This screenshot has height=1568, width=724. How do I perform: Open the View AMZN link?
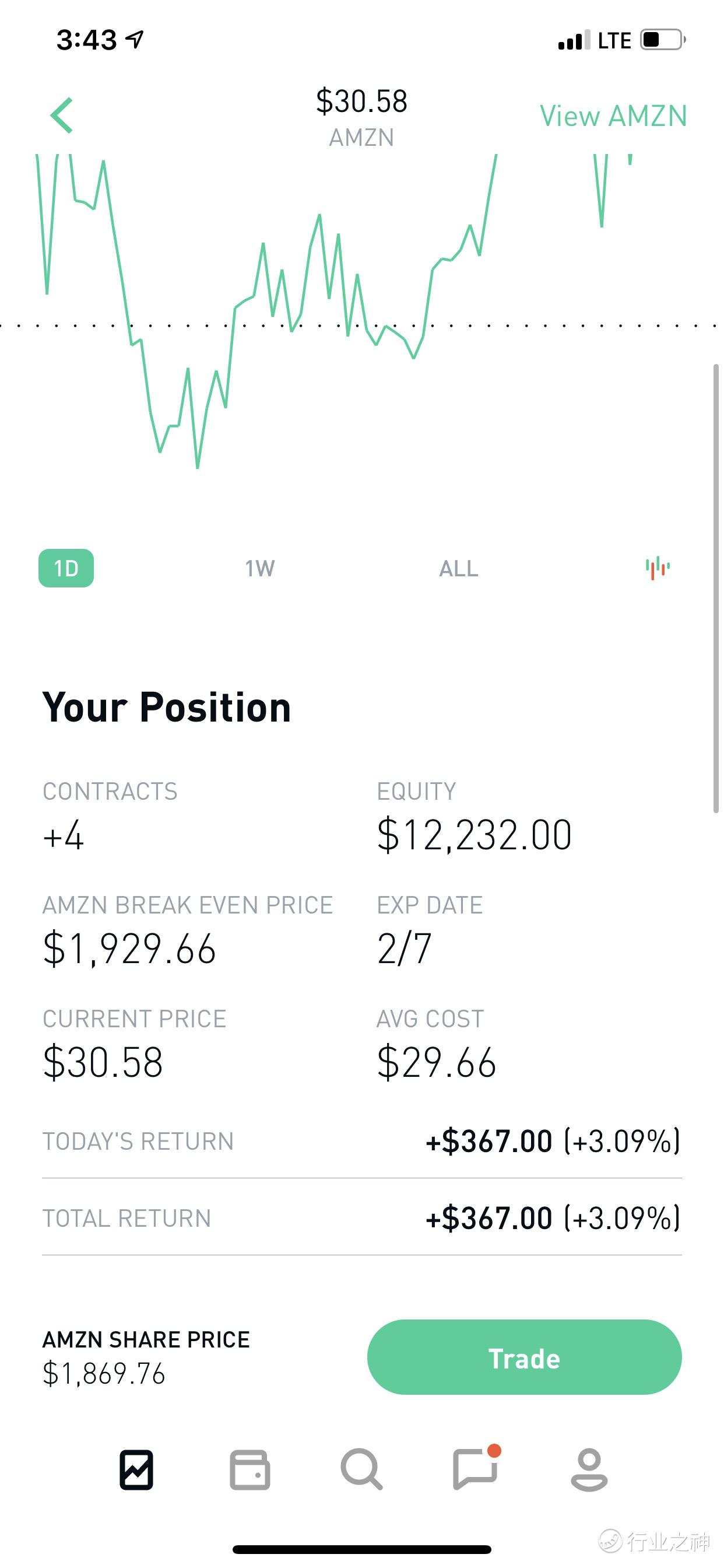[613, 116]
